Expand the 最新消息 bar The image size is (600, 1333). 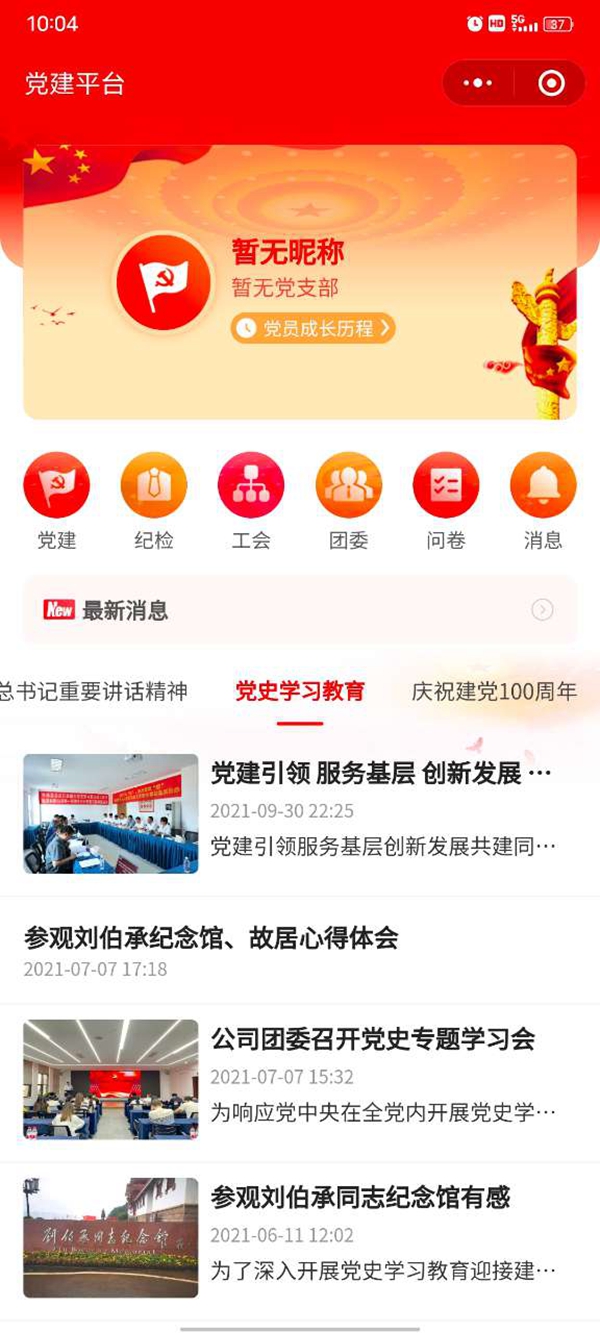tap(300, 610)
